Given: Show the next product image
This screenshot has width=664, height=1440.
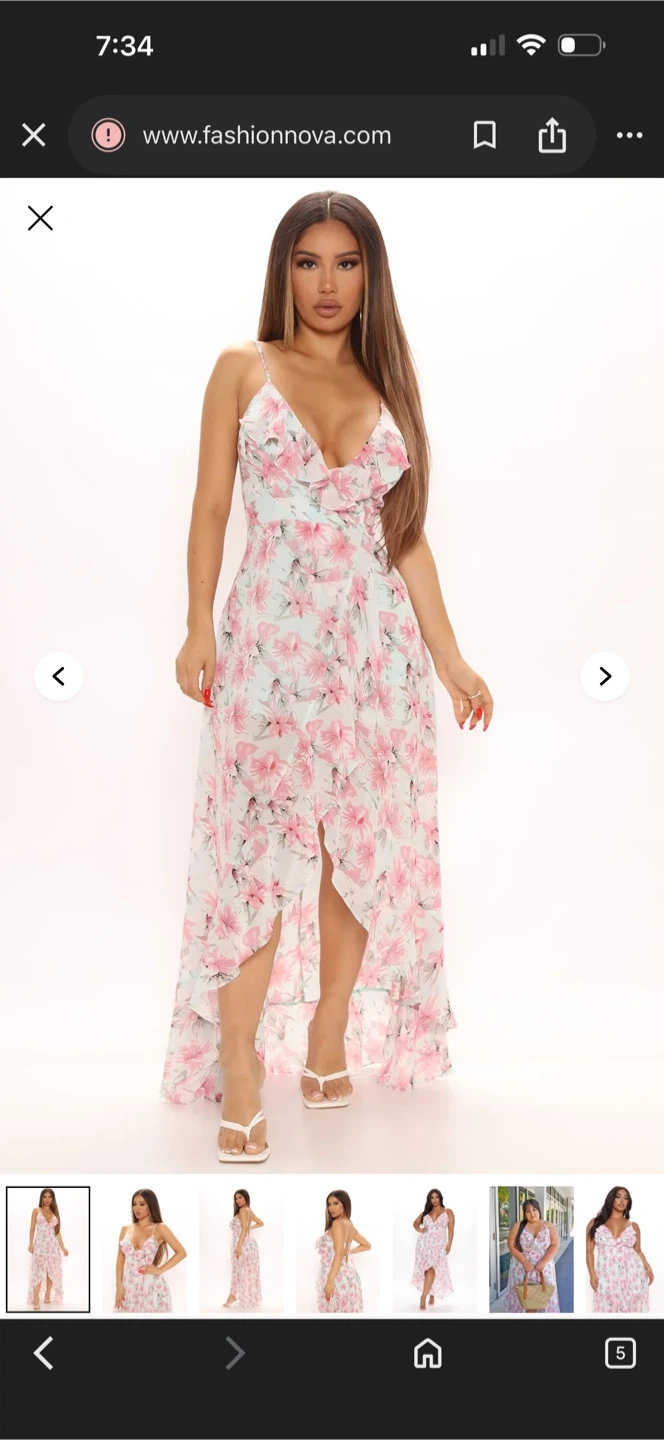Looking at the screenshot, I should click(604, 677).
